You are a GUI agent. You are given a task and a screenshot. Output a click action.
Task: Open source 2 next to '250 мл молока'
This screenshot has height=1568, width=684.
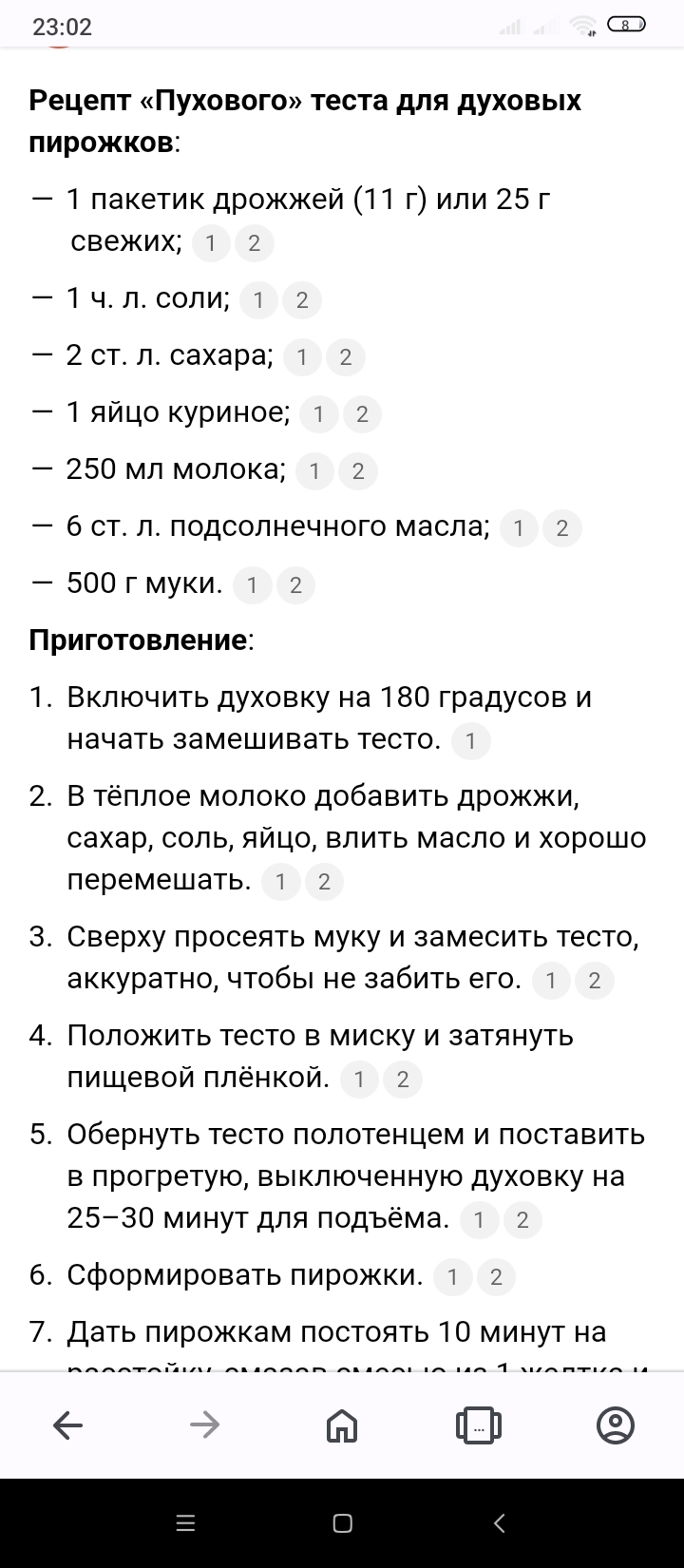[x=358, y=471]
